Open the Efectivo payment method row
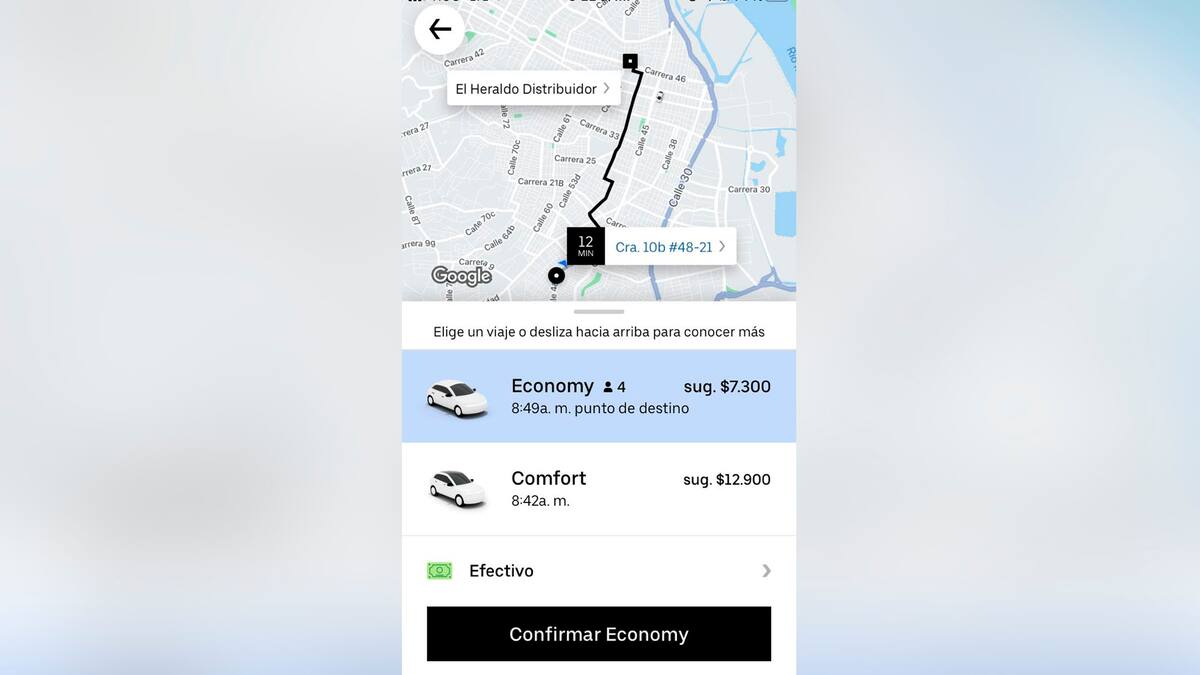The width and height of the screenshot is (1200, 675). (x=598, y=571)
